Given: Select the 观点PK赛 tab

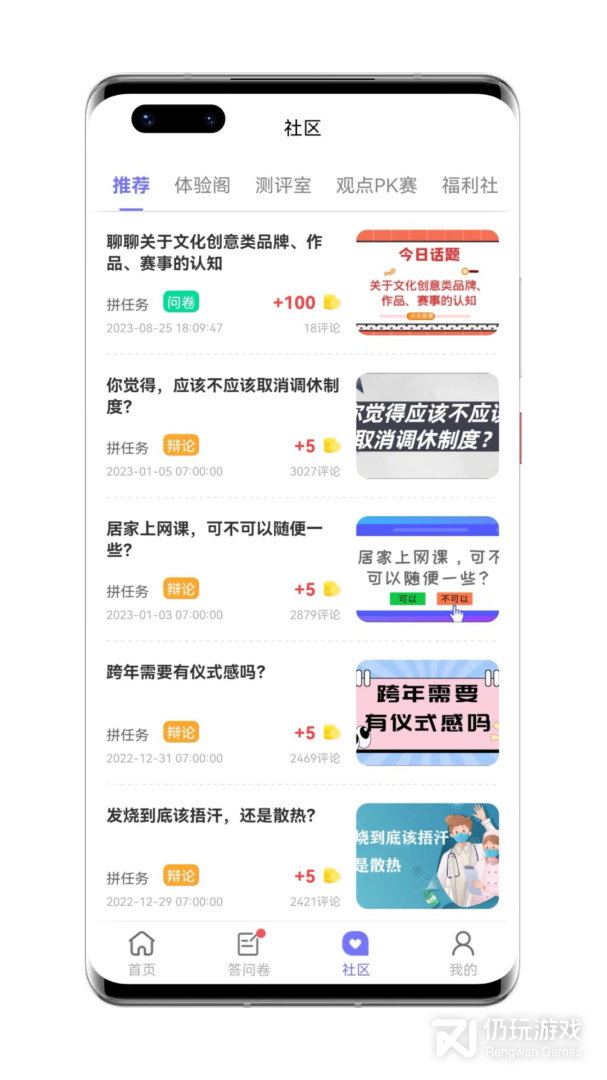Looking at the screenshot, I should click(376, 185).
